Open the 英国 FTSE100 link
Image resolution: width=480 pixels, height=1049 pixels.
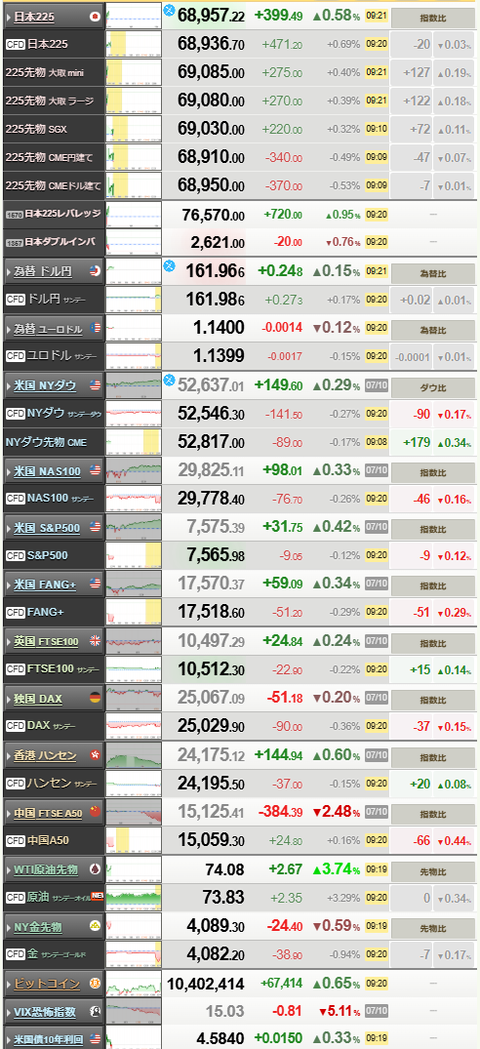pyautogui.click(x=46, y=642)
